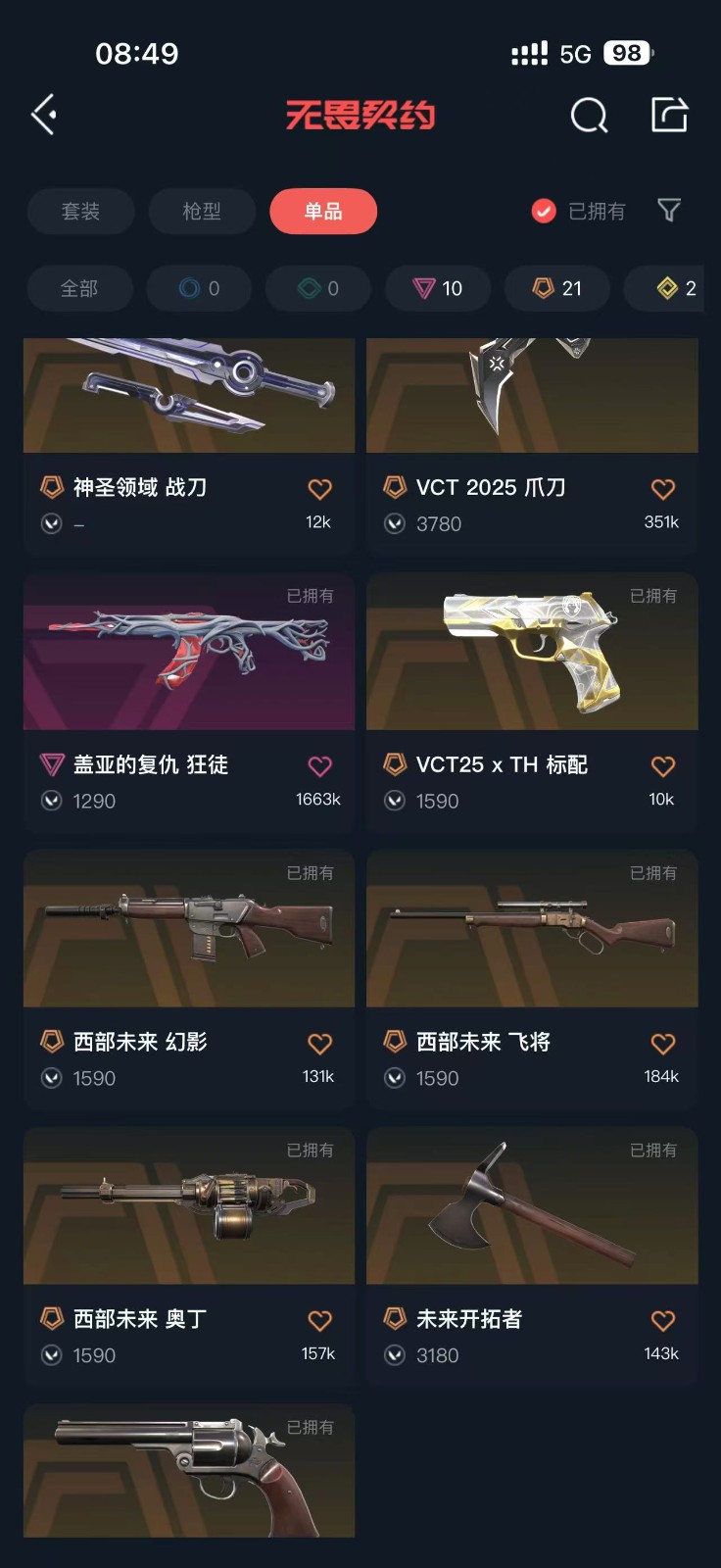The image size is (721, 1568).
Task: Uncheck the 已拥有 filter checkbox
Action: [x=544, y=211]
